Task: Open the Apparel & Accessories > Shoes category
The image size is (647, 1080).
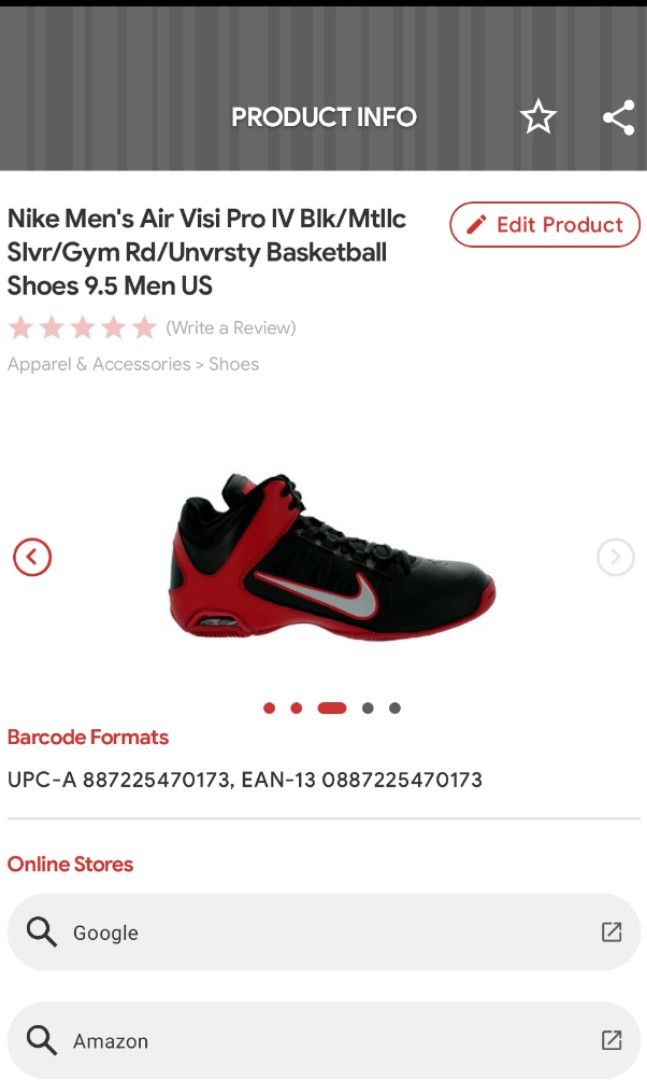Action: coord(133,364)
